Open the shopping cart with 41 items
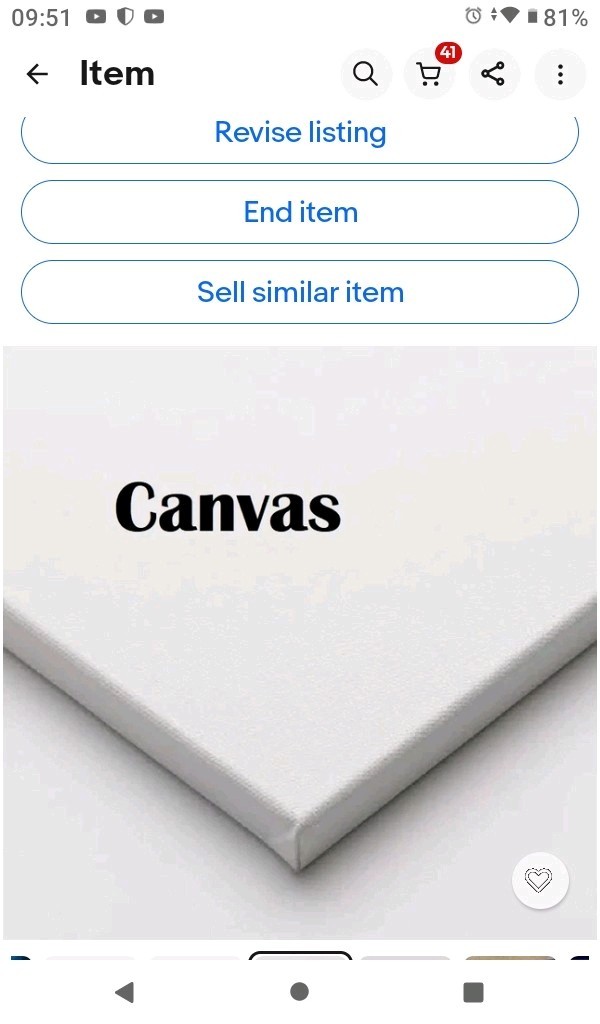600x1024 pixels. point(430,74)
